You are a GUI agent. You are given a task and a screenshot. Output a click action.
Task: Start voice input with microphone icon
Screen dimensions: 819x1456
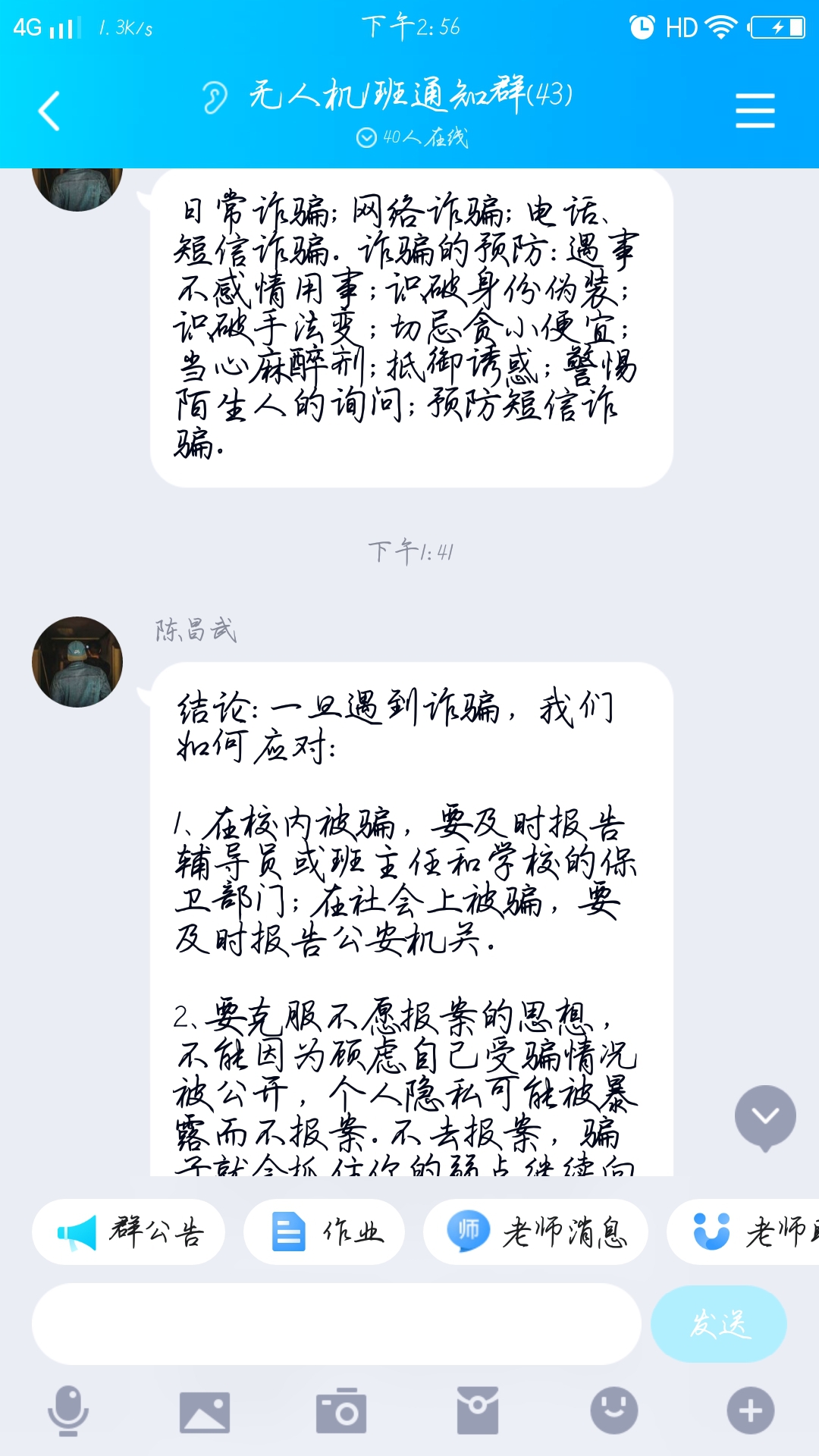point(68,1410)
